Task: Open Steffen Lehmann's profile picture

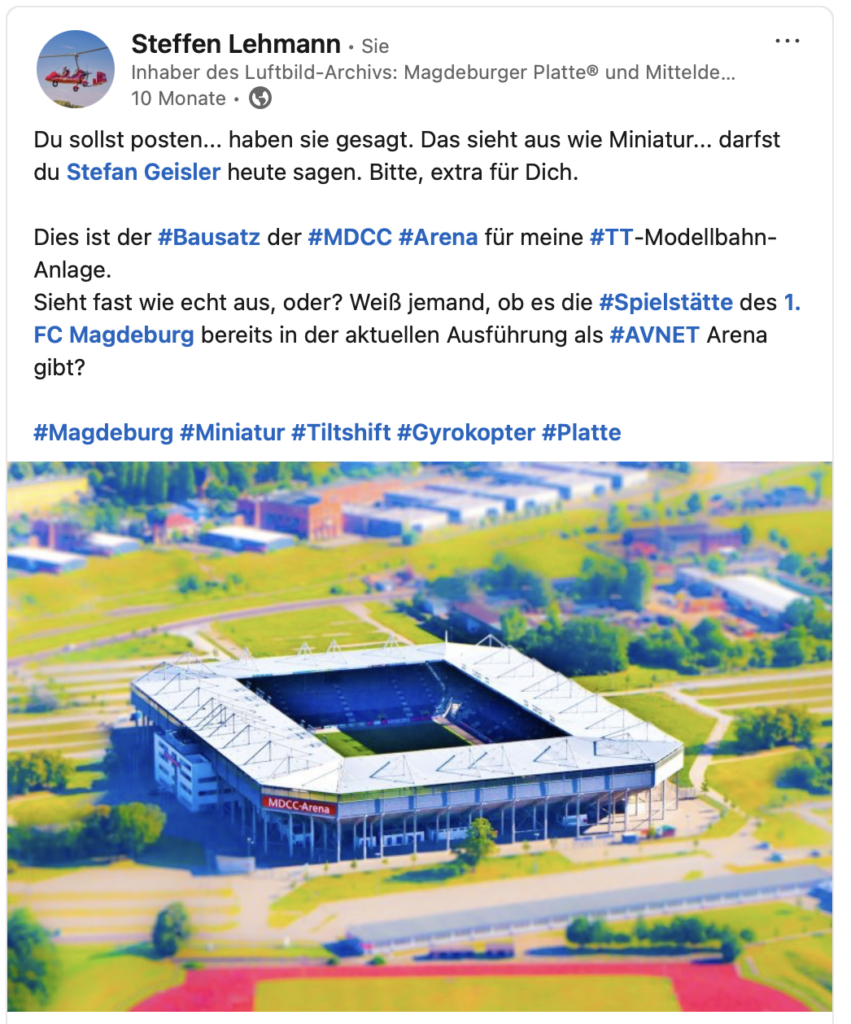Action: pos(76,69)
